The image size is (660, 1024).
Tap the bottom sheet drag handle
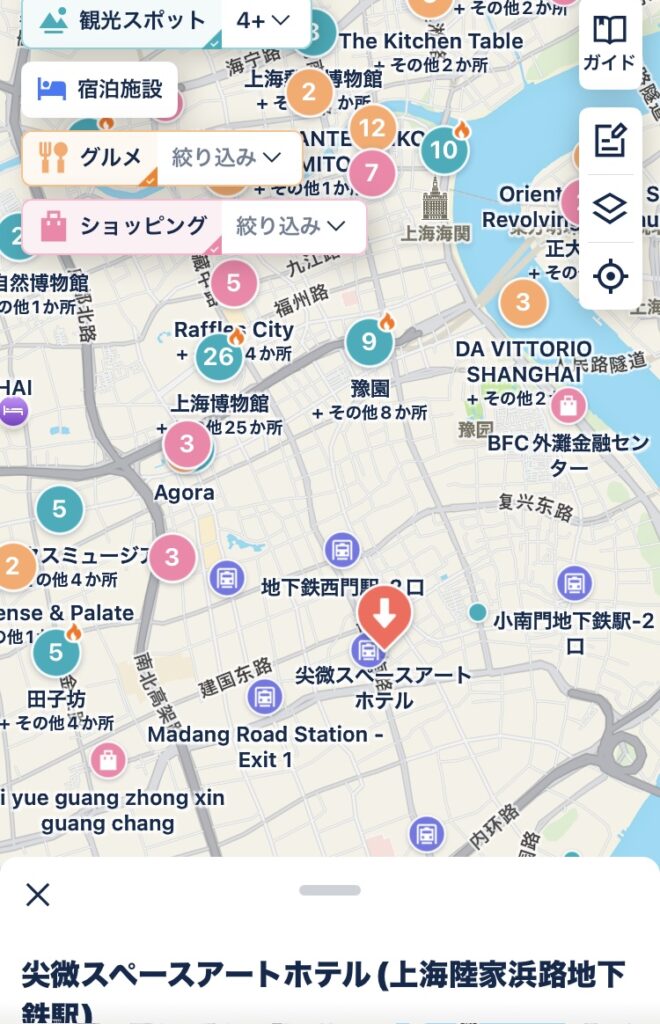click(x=329, y=889)
